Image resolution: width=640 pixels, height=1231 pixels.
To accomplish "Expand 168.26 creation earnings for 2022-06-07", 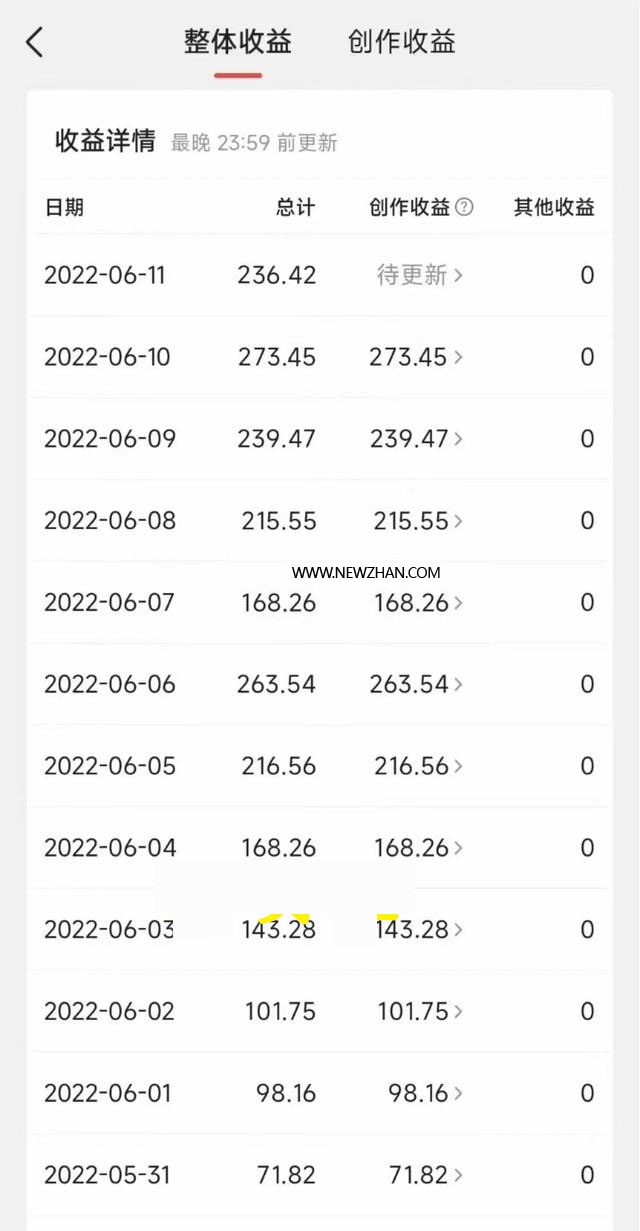I will 418,603.
